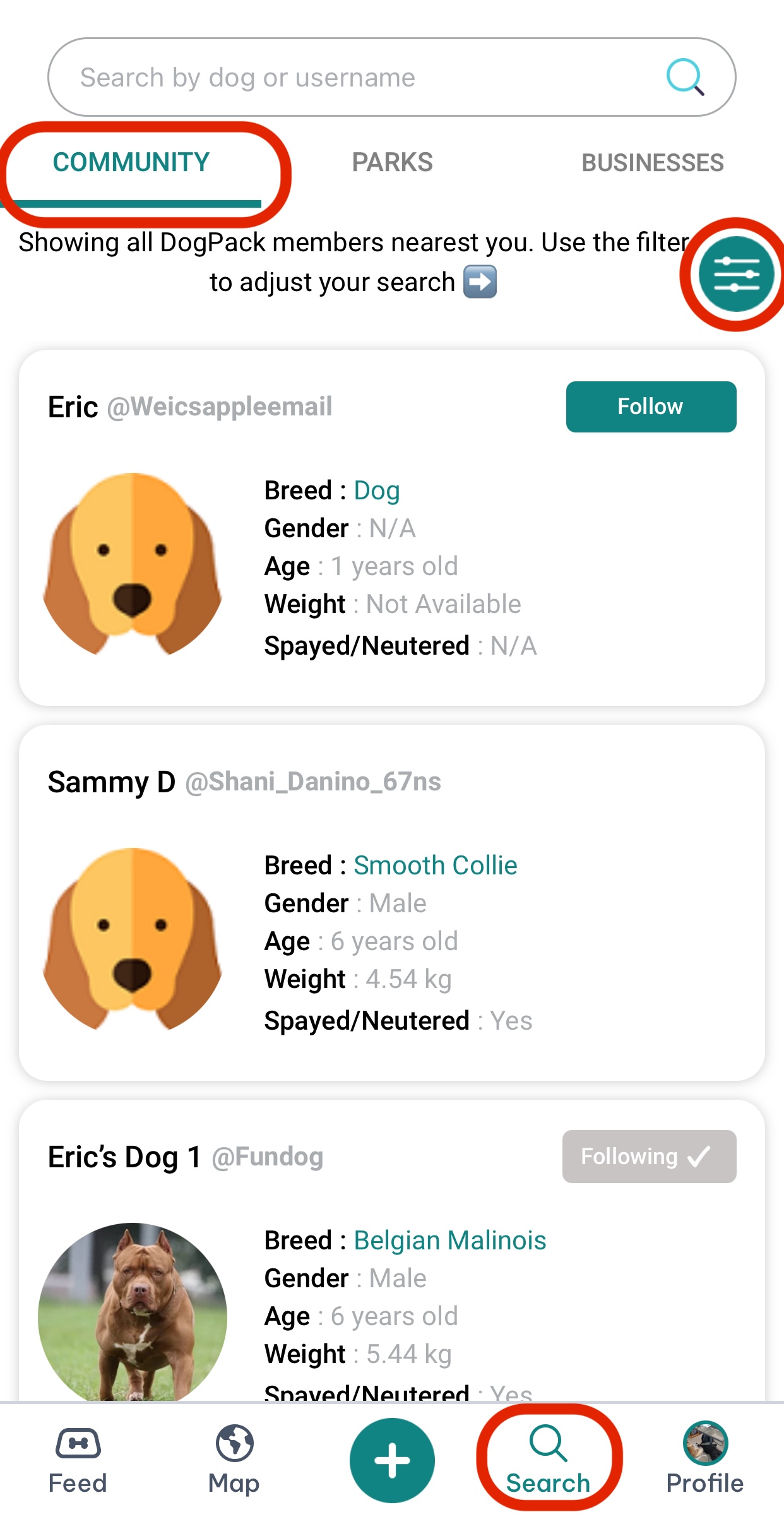Open the filter settings icon
784x1524 pixels.
point(737,274)
